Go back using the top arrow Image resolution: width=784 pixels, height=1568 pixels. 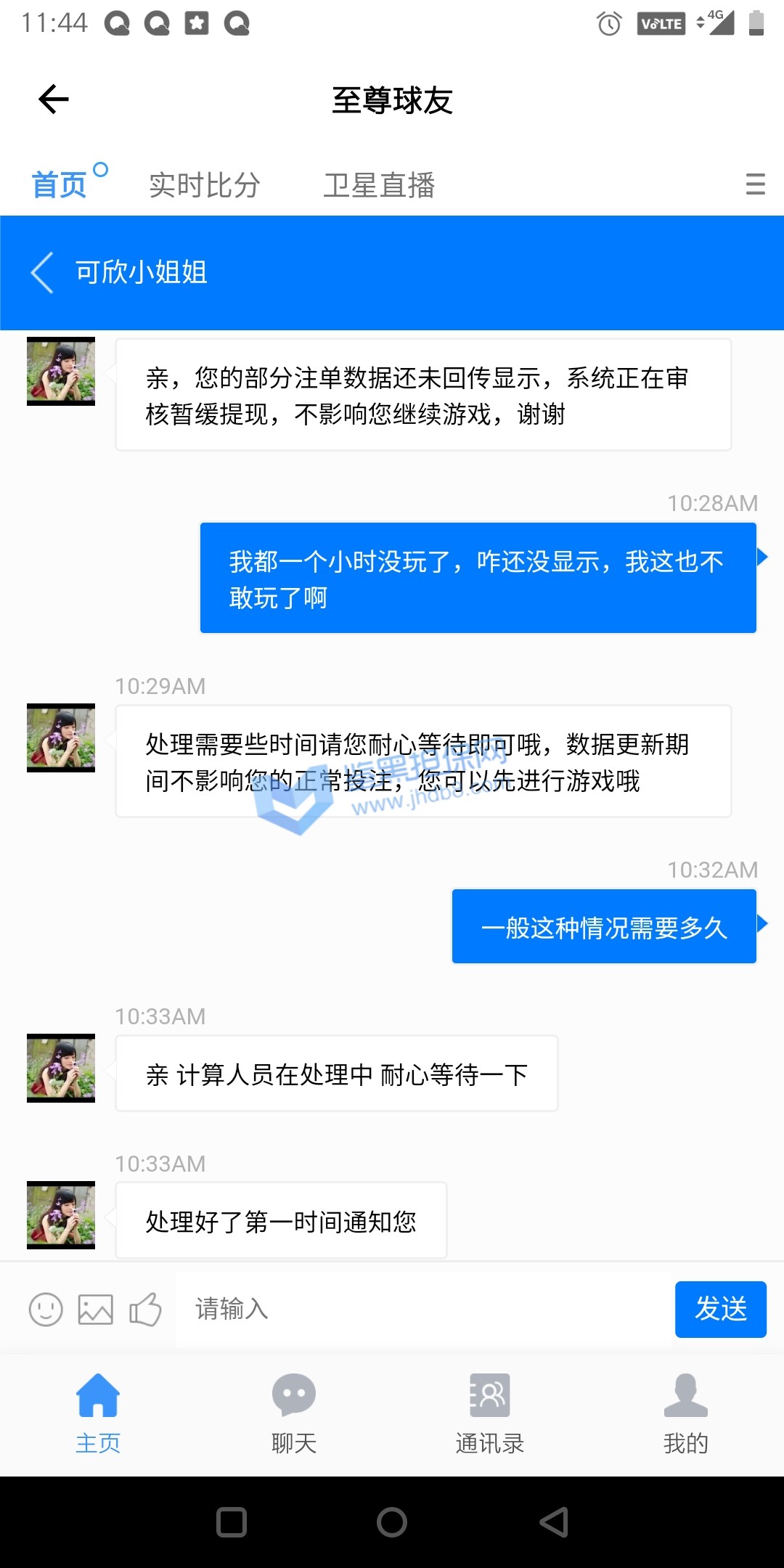pos(54,99)
